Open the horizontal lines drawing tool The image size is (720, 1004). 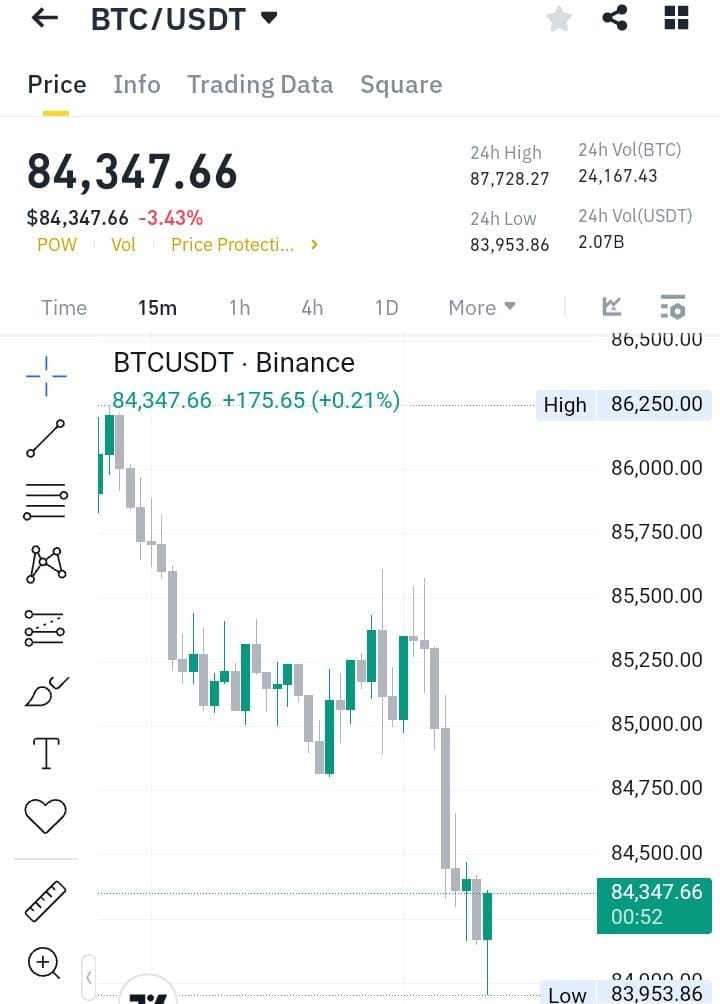pyautogui.click(x=44, y=502)
